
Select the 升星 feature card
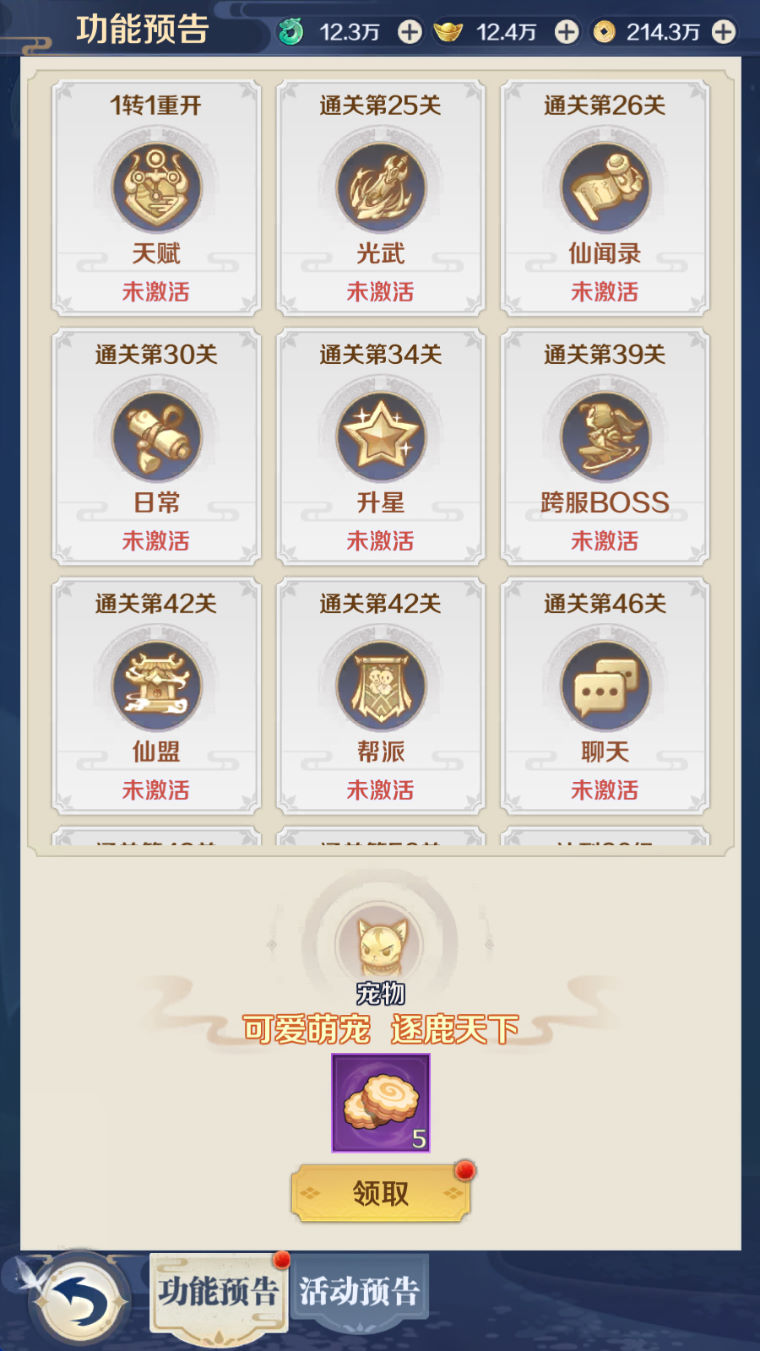click(380, 446)
